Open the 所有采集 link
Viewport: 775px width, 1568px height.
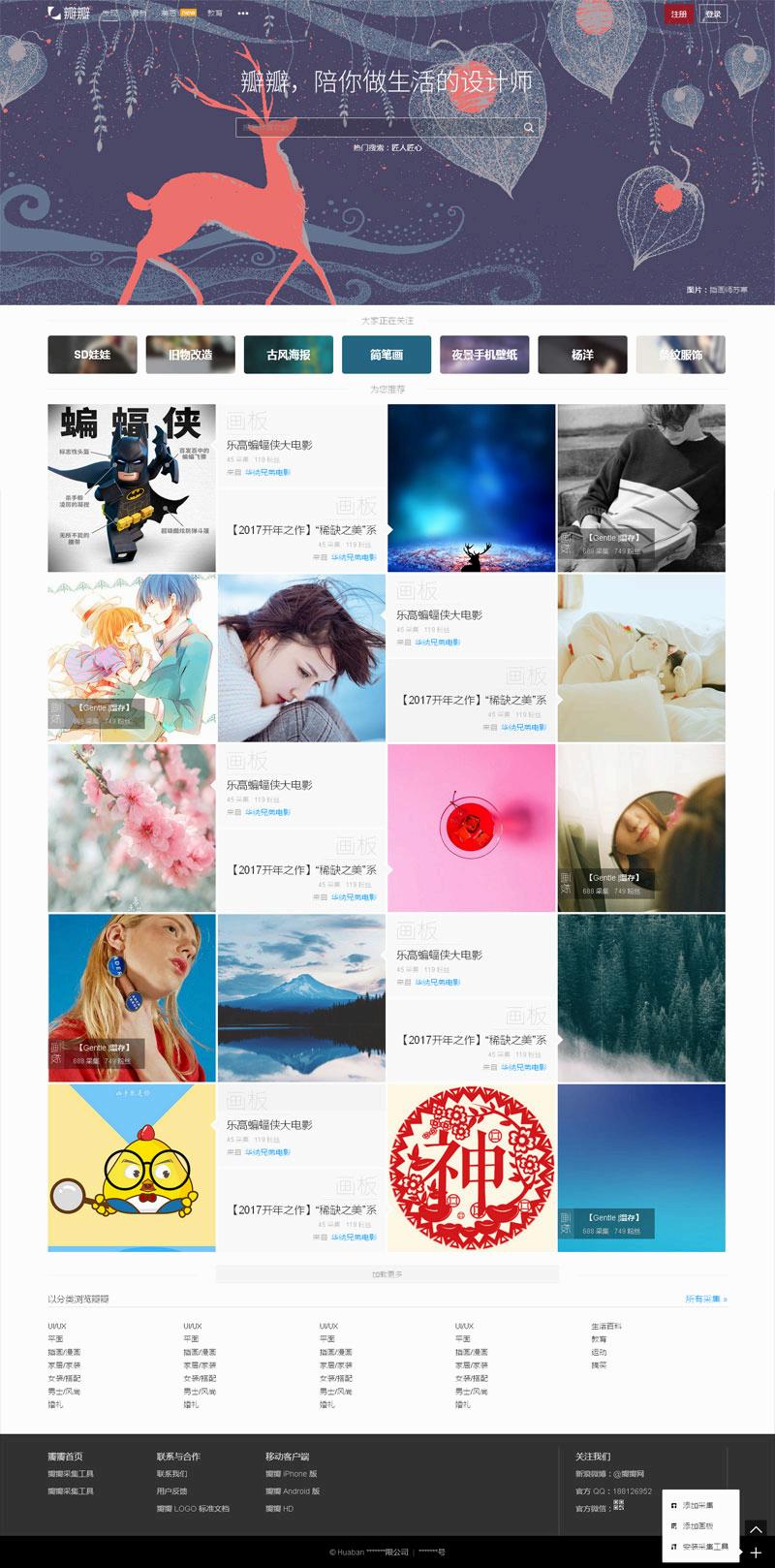(x=705, y=1299)
